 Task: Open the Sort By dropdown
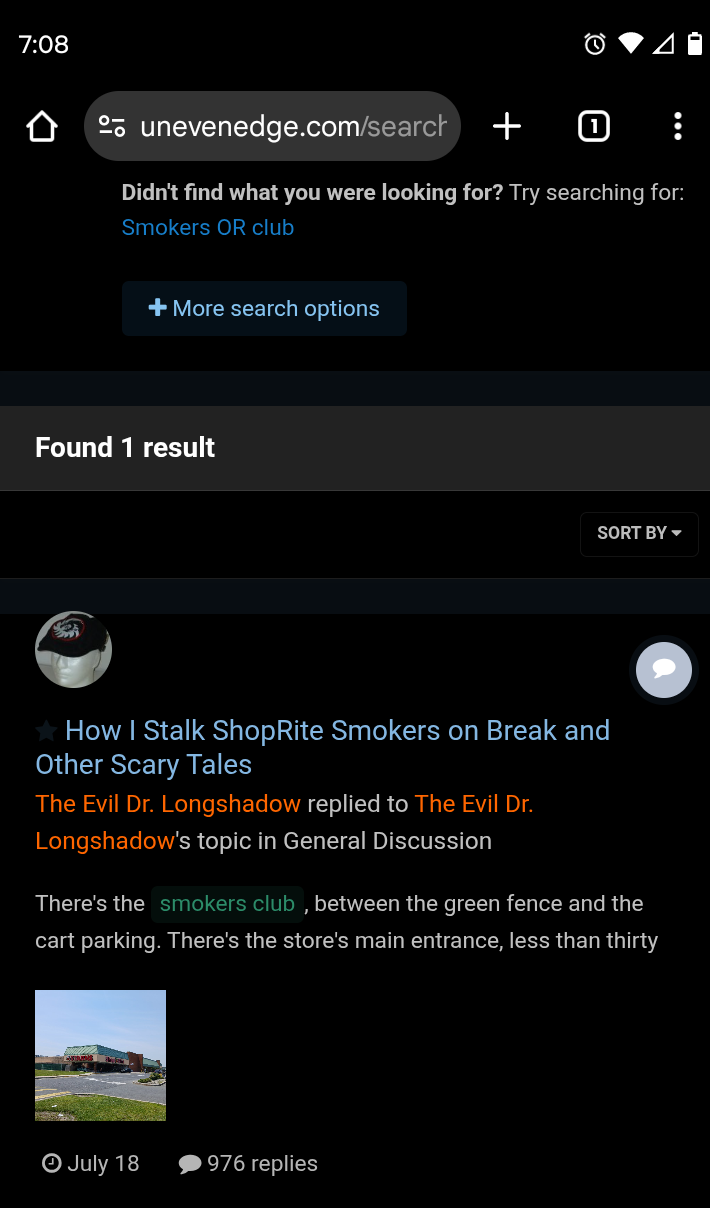[x=639, y=533]
